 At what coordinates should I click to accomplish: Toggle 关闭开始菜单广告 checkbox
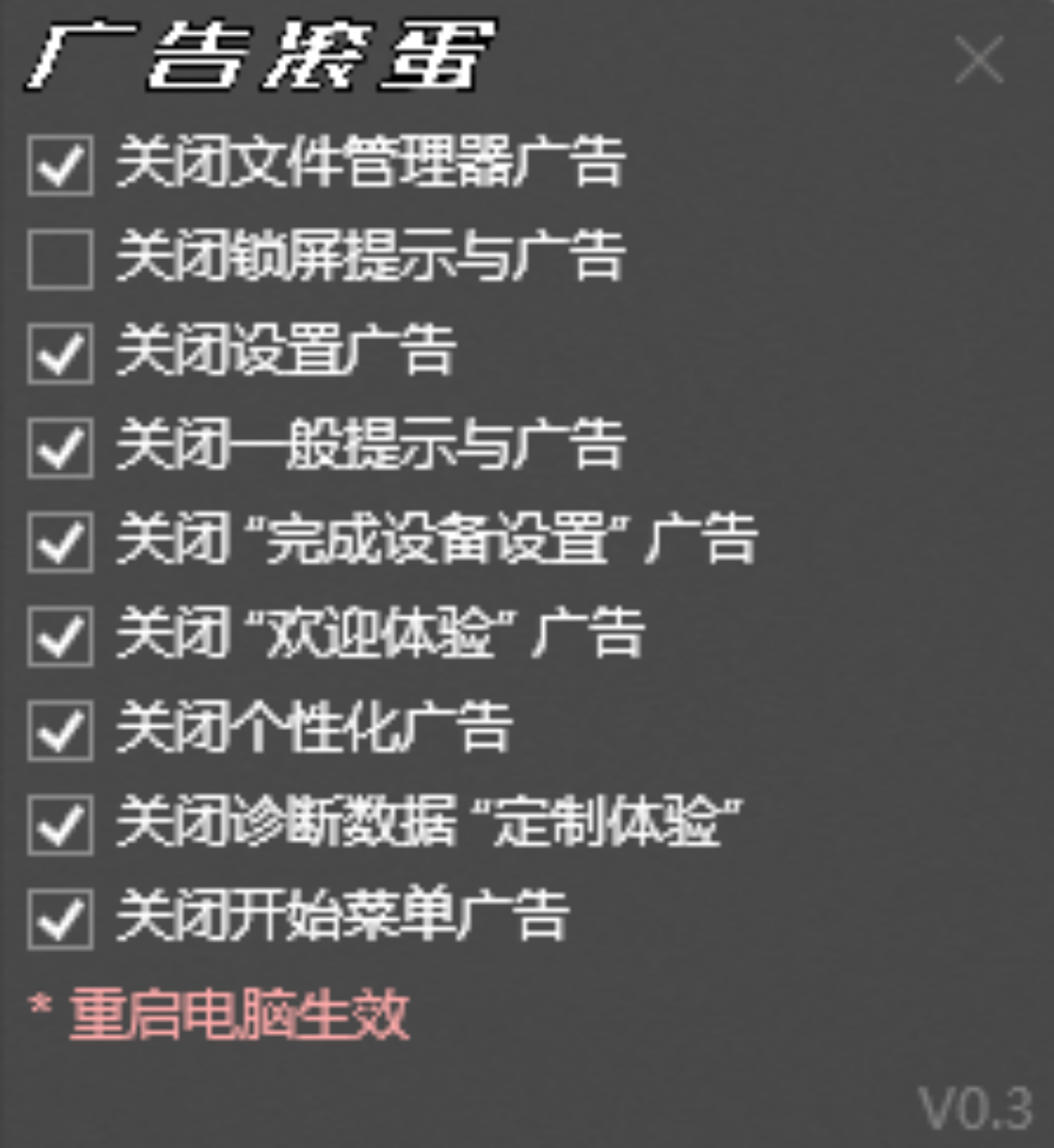tap(60, 918)
